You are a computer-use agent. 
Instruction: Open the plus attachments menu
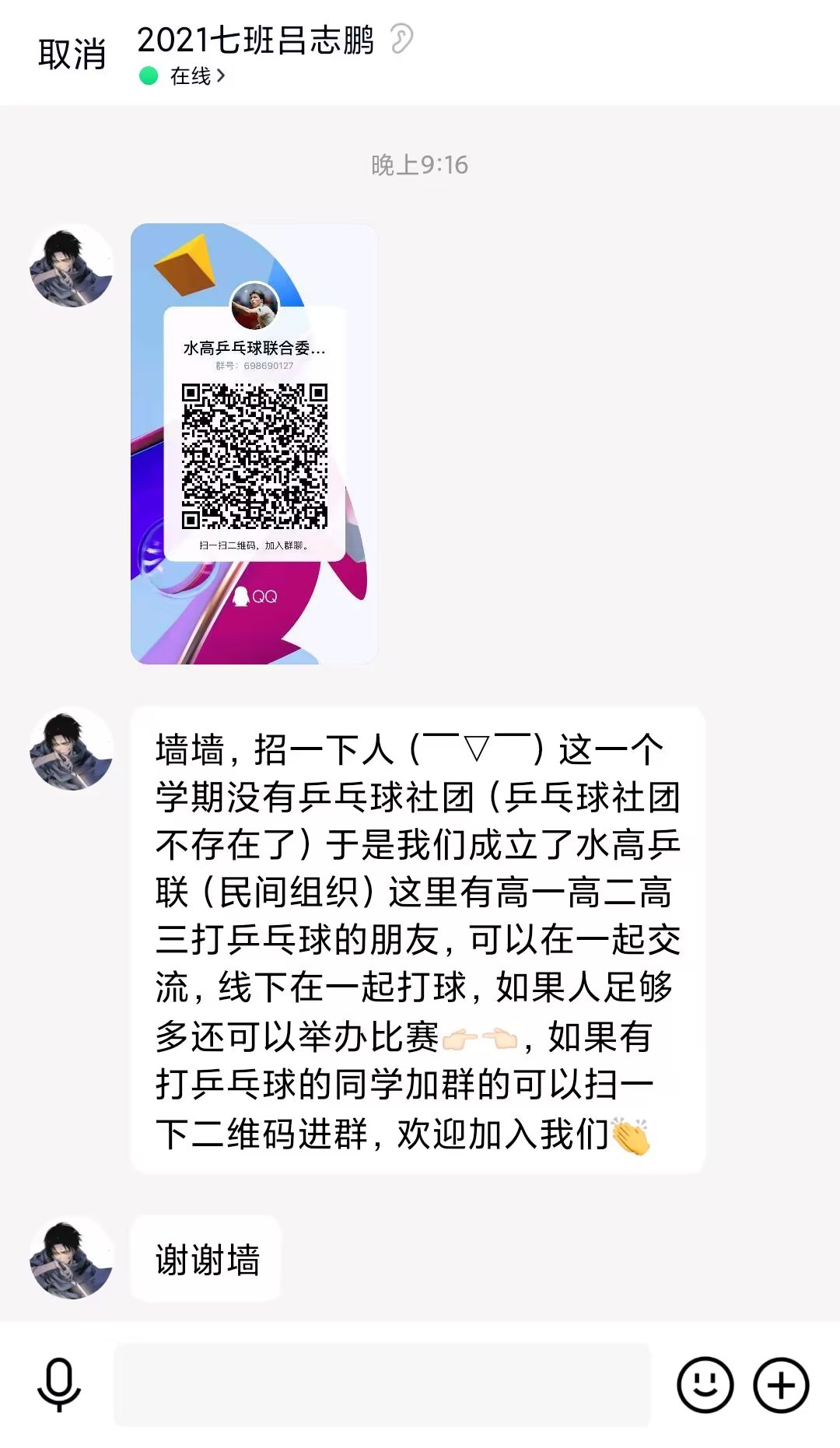click(781, 1385)
